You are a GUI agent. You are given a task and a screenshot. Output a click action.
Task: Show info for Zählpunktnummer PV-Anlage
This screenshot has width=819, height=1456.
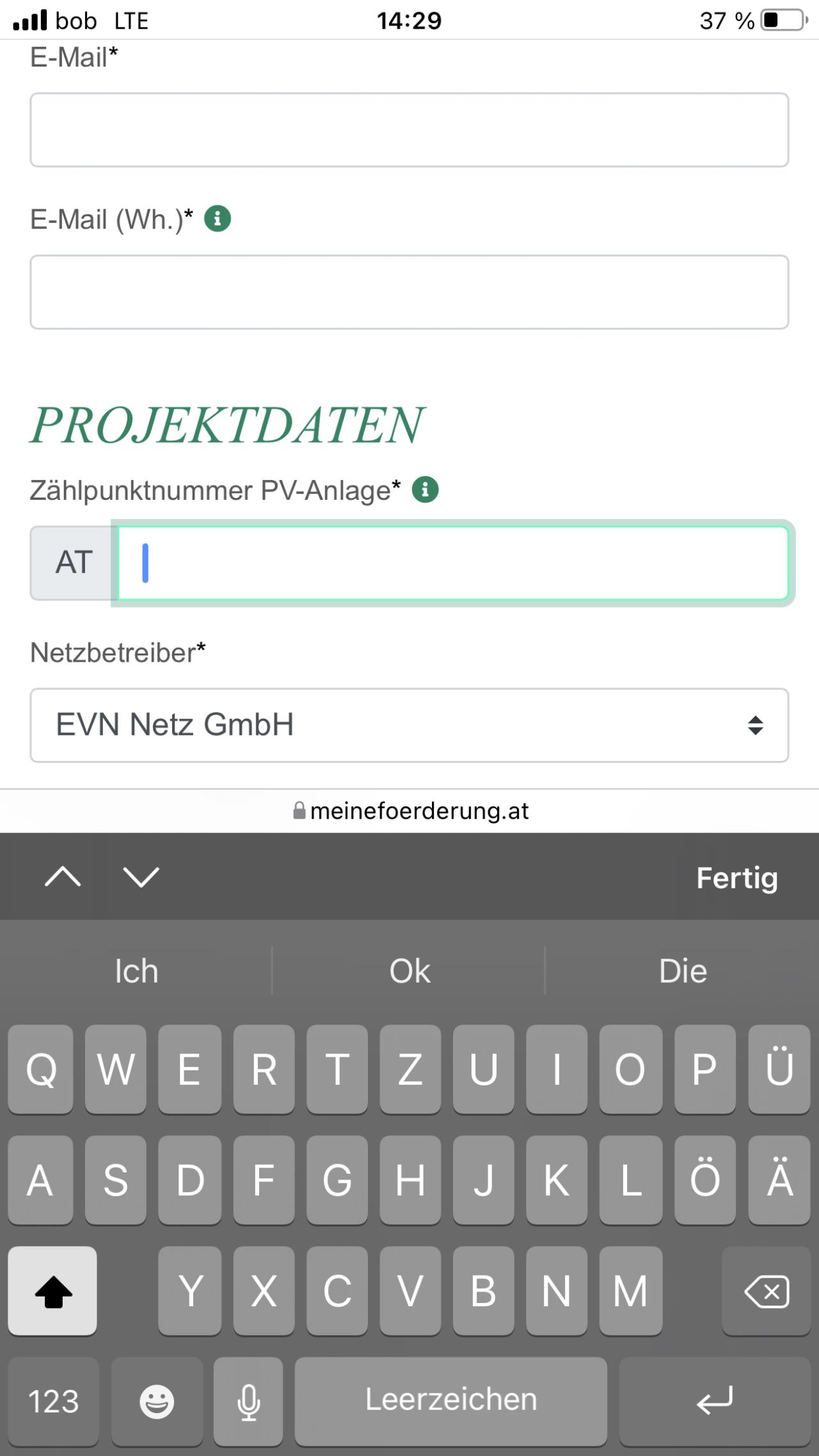425,490
